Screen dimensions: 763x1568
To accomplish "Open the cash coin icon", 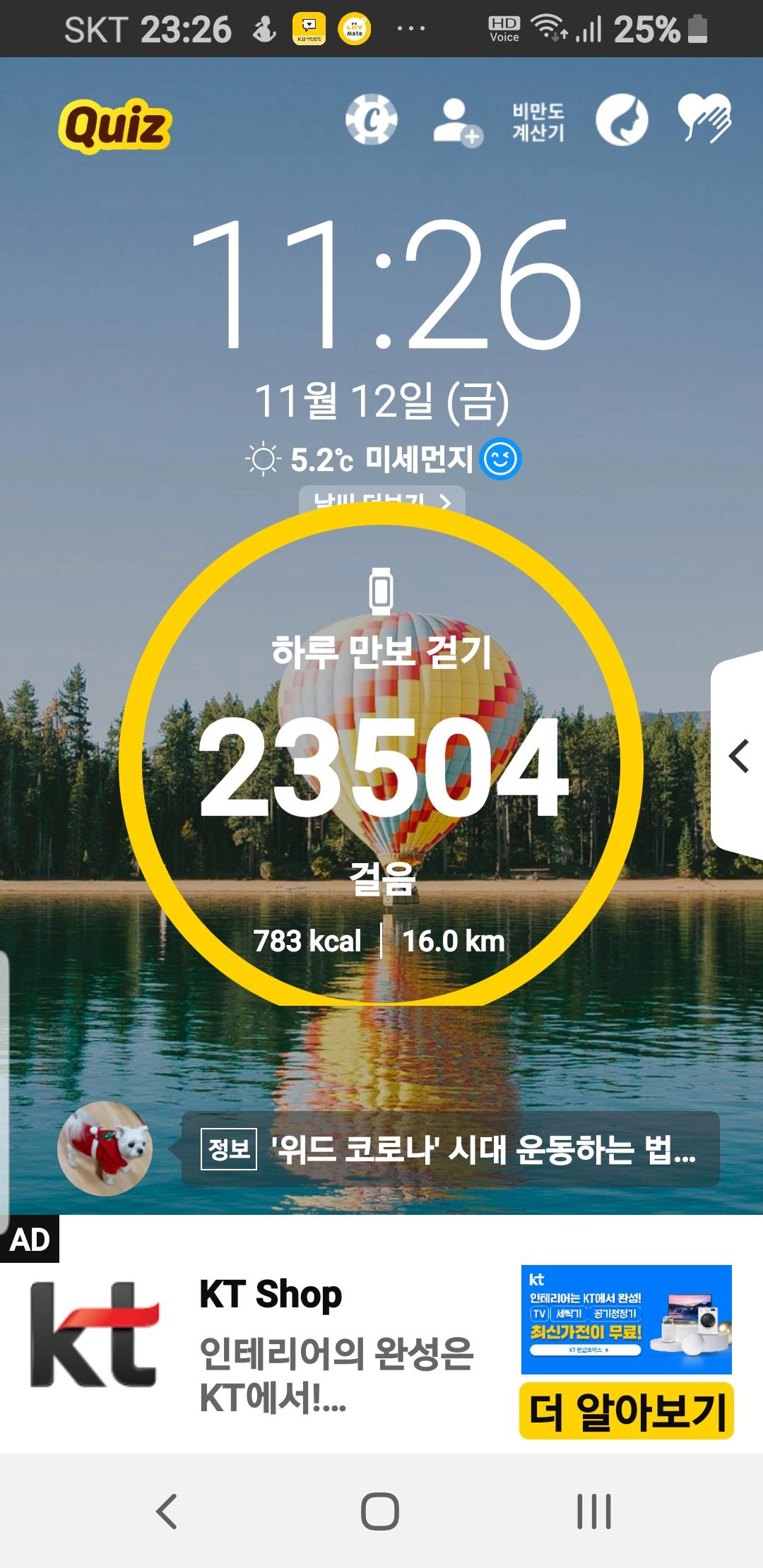I will coord(371,120).
